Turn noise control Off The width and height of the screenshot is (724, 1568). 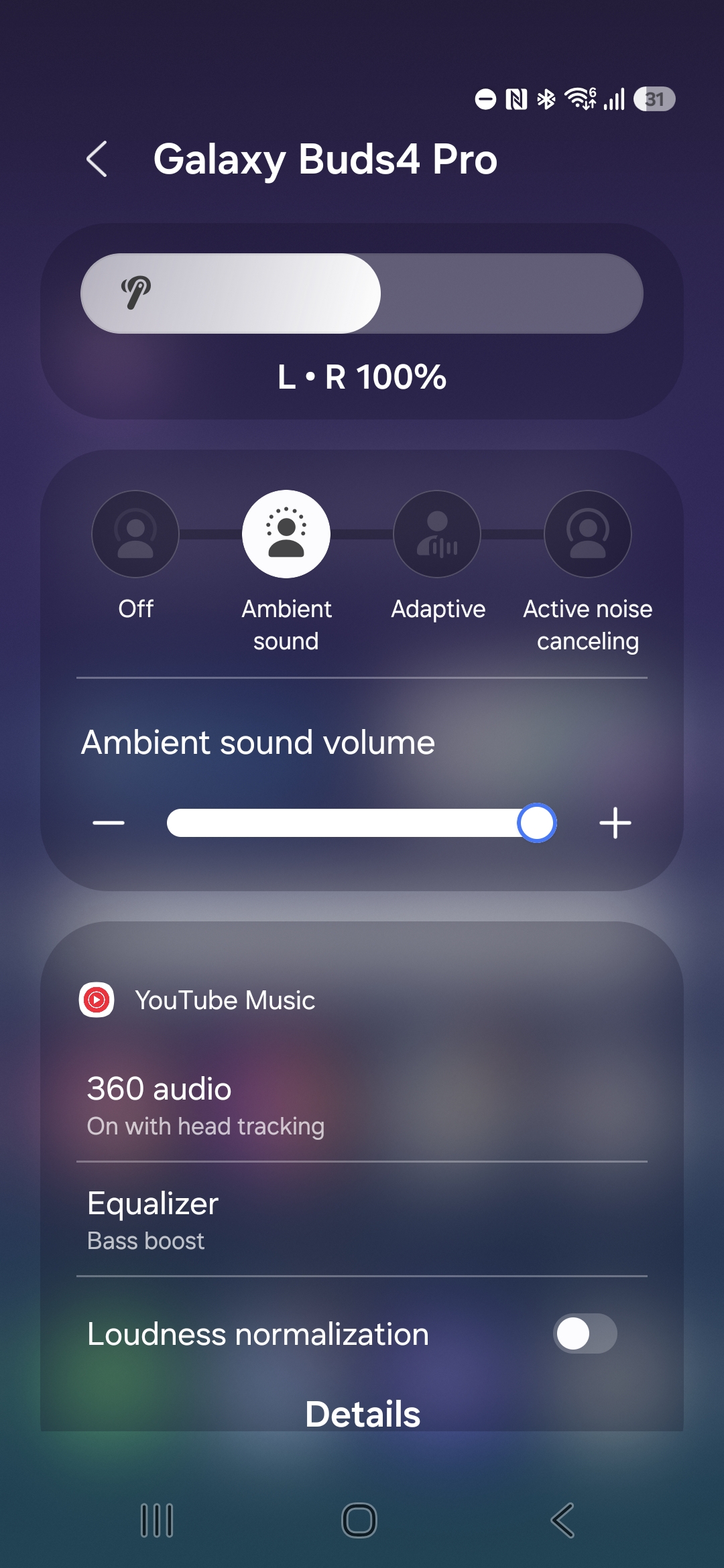(135, 535)
